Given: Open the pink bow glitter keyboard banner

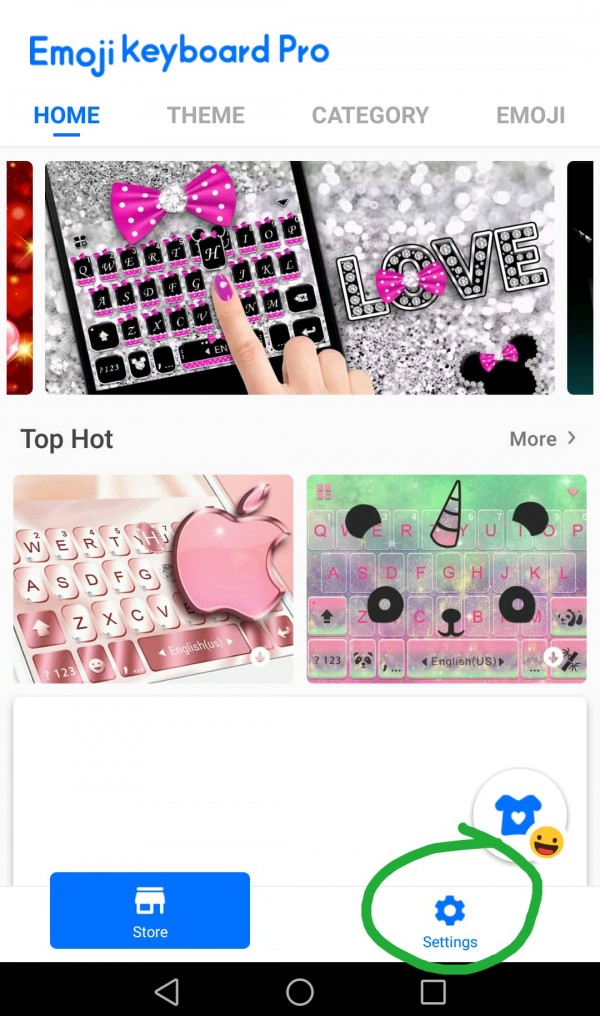Looking at the screenshot, I should (x=299, y=278).
